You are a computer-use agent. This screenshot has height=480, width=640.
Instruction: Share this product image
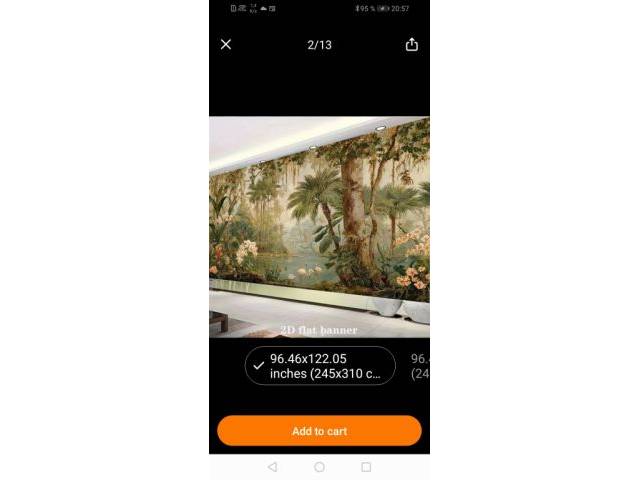[411, 44]
